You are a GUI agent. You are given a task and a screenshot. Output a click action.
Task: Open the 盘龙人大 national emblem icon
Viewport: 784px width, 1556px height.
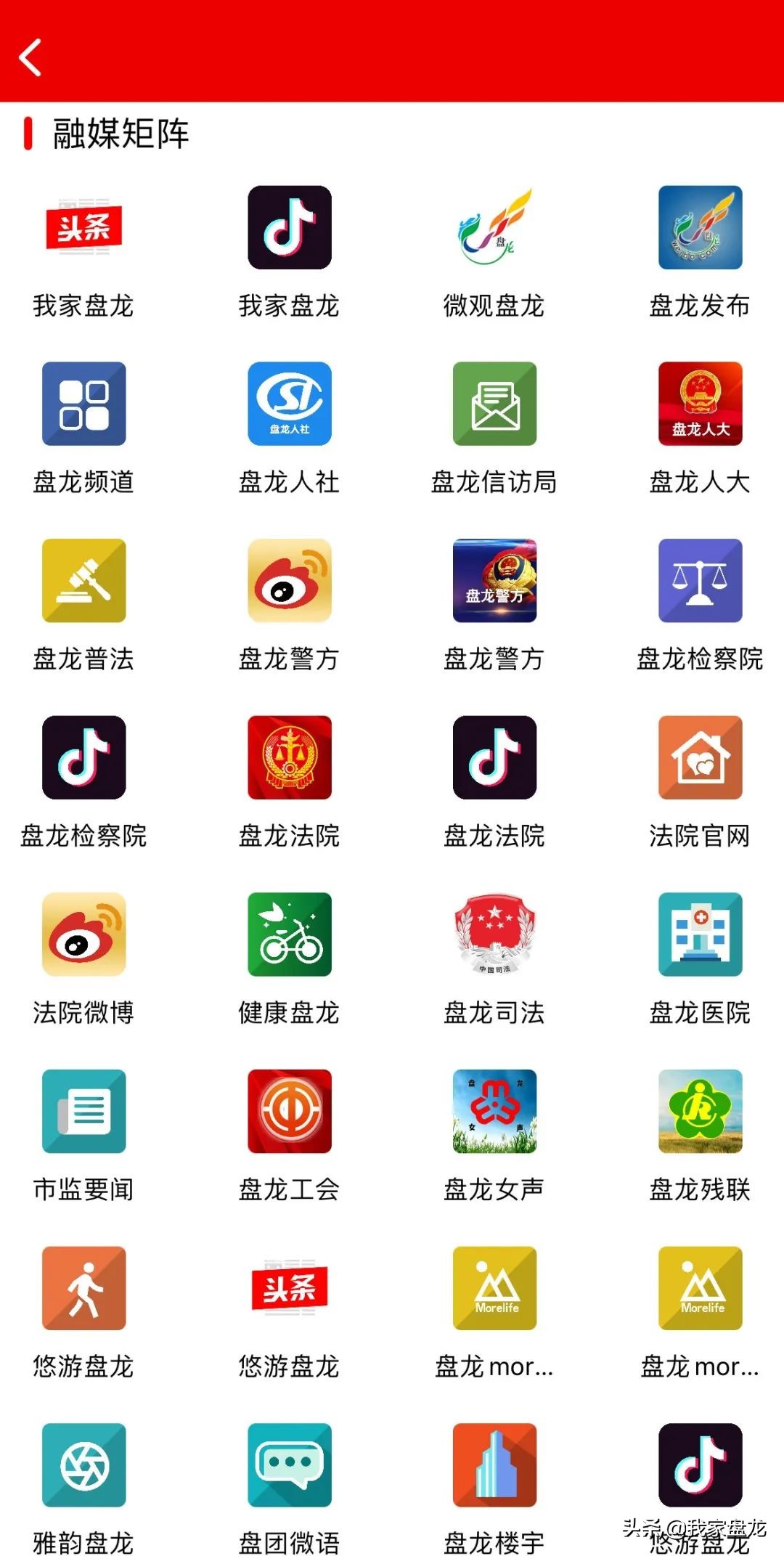coord(699,404)
